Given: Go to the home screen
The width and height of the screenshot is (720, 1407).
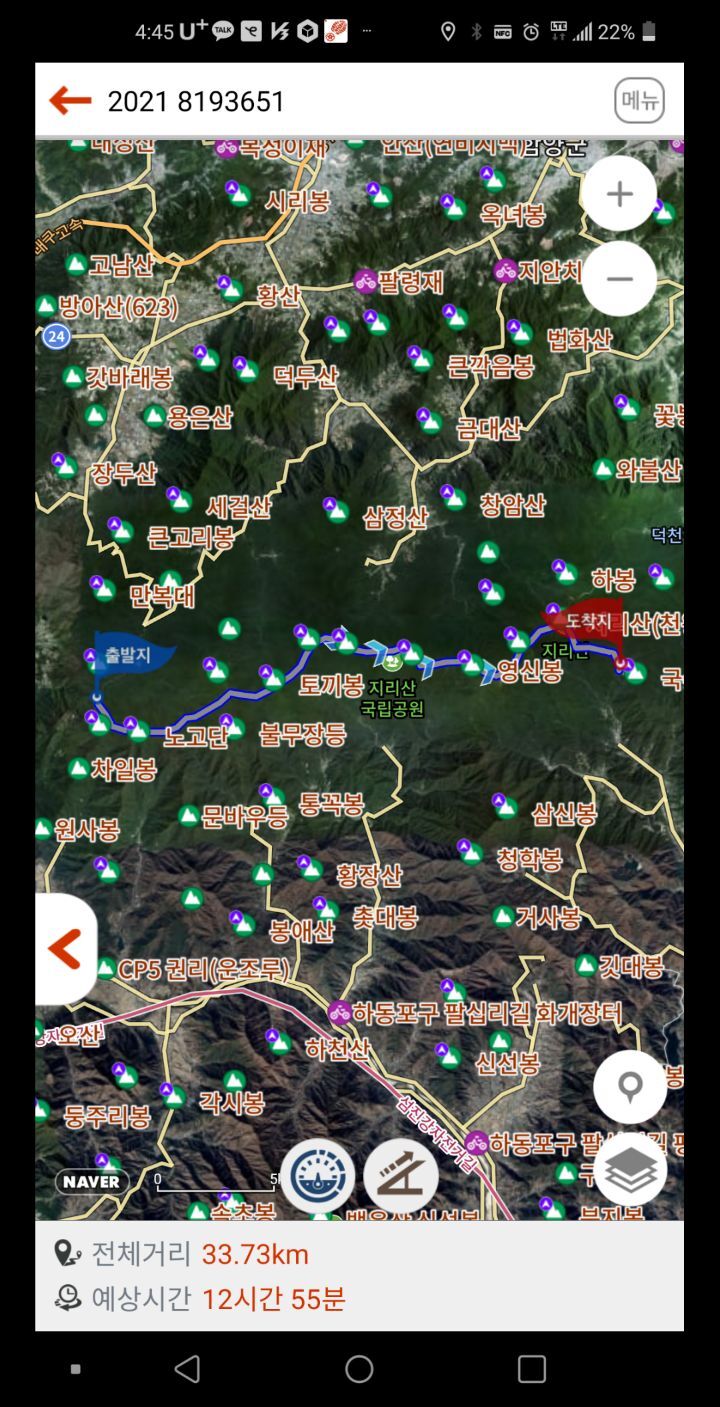Looking at the screenshot, I should click(x=359, y=1368).
